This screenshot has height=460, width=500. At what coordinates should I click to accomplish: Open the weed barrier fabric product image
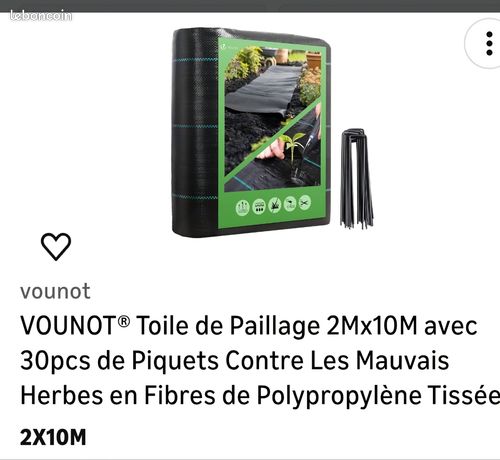point(273,132)
